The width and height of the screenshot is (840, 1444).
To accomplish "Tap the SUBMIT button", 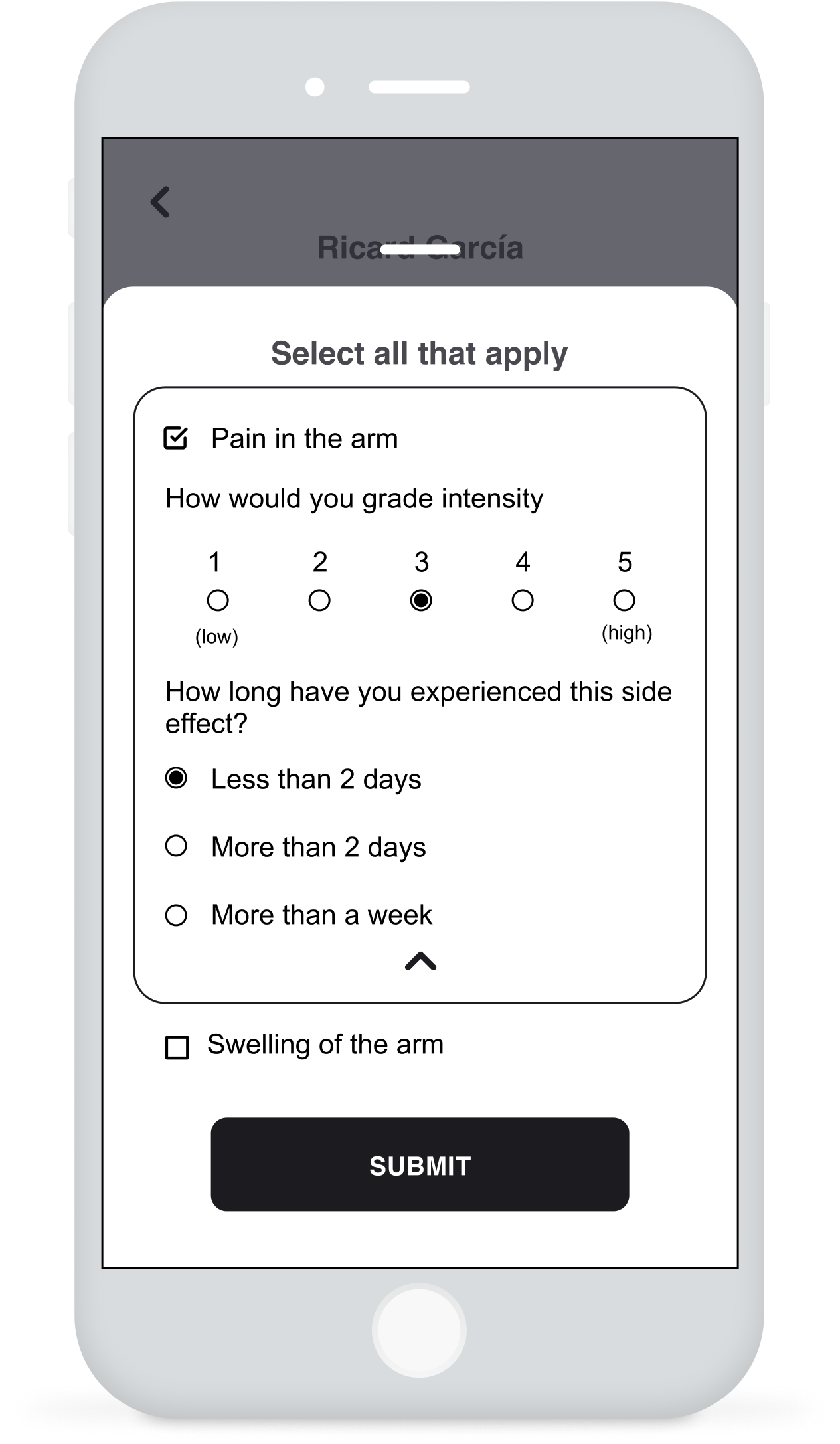I will tap(420, 1166).
